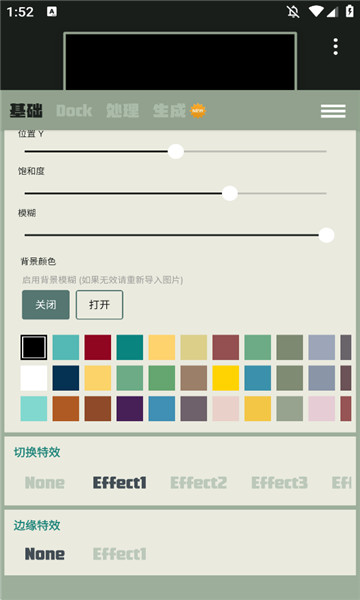Viewport: 360px width, 600px height.
Task: Switch to the 处理 tab
Action: point(122,111)
